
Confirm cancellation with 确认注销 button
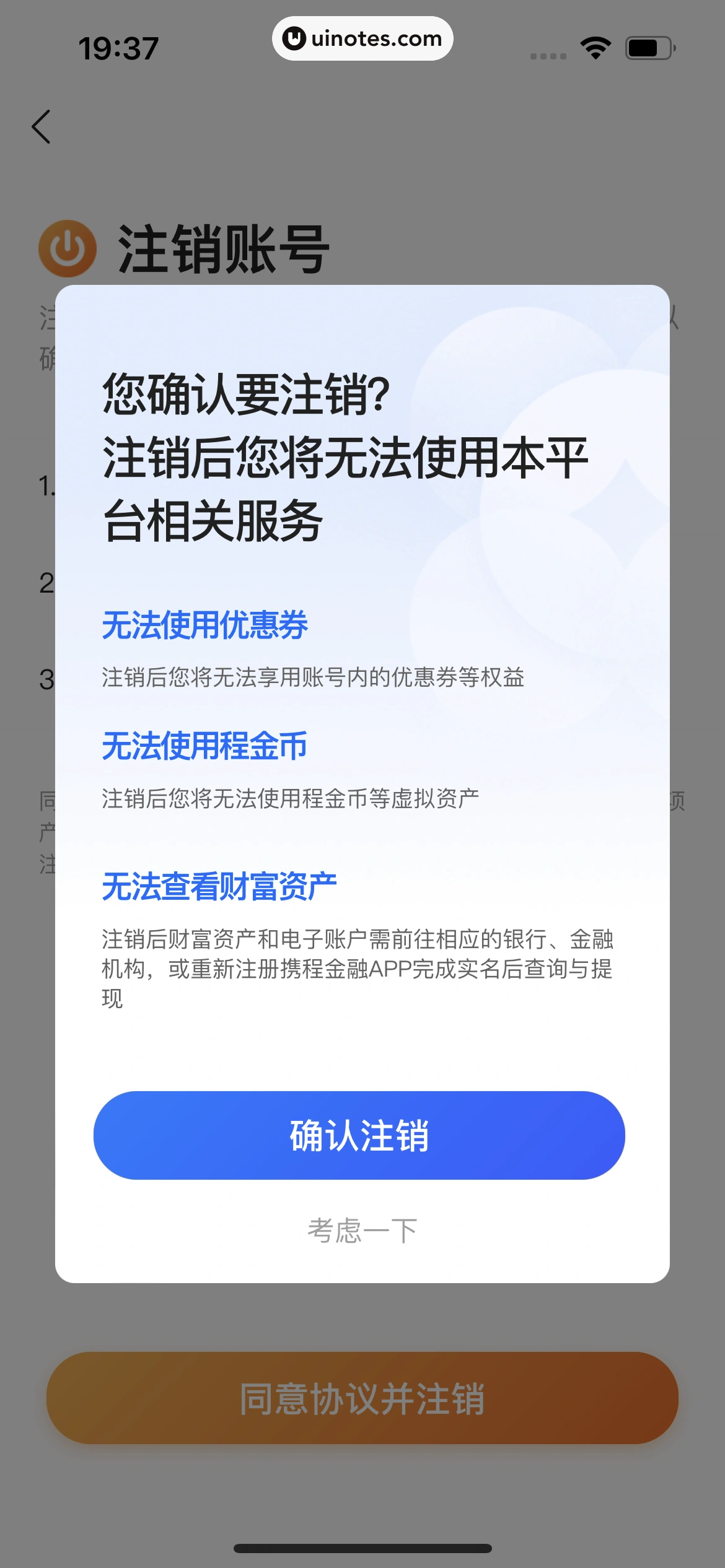(359, 1135)
